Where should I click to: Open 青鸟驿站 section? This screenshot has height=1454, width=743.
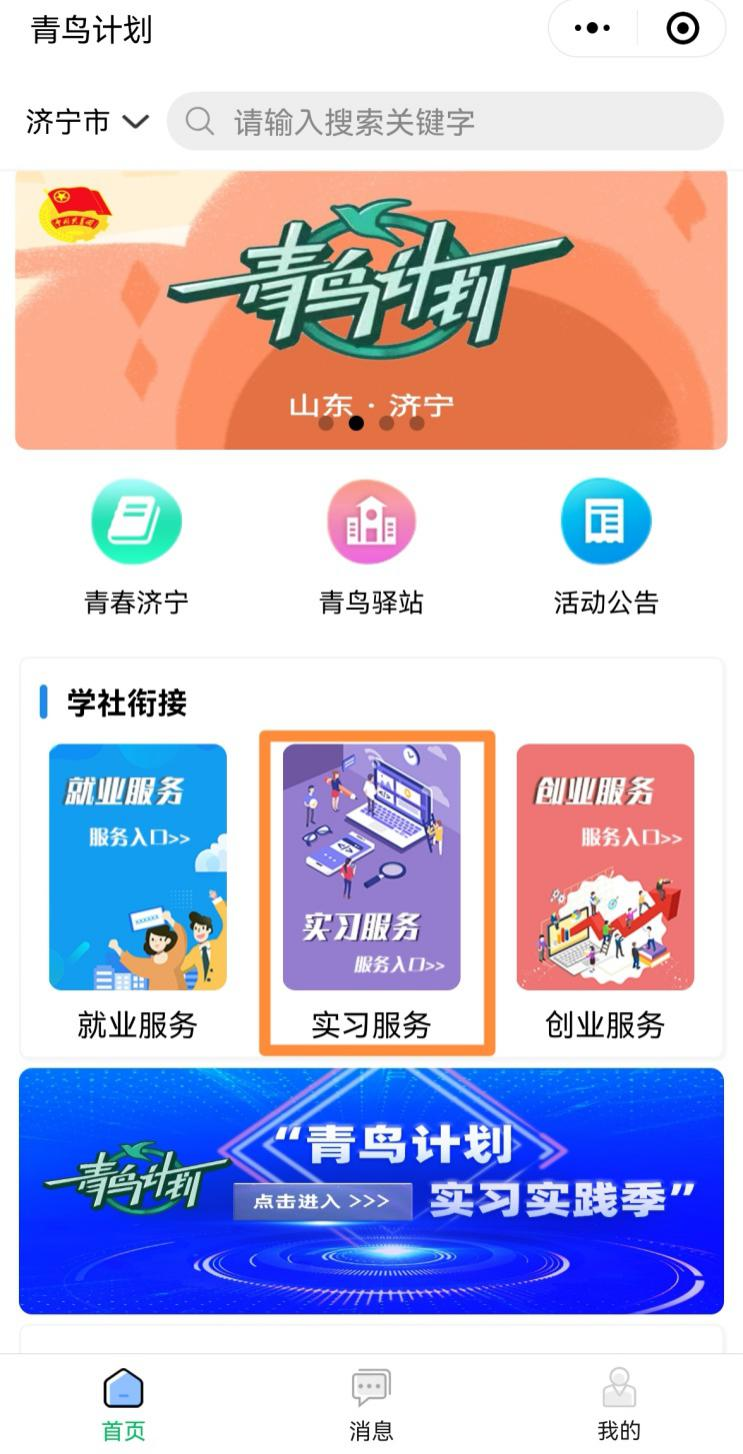coord(371,547)
